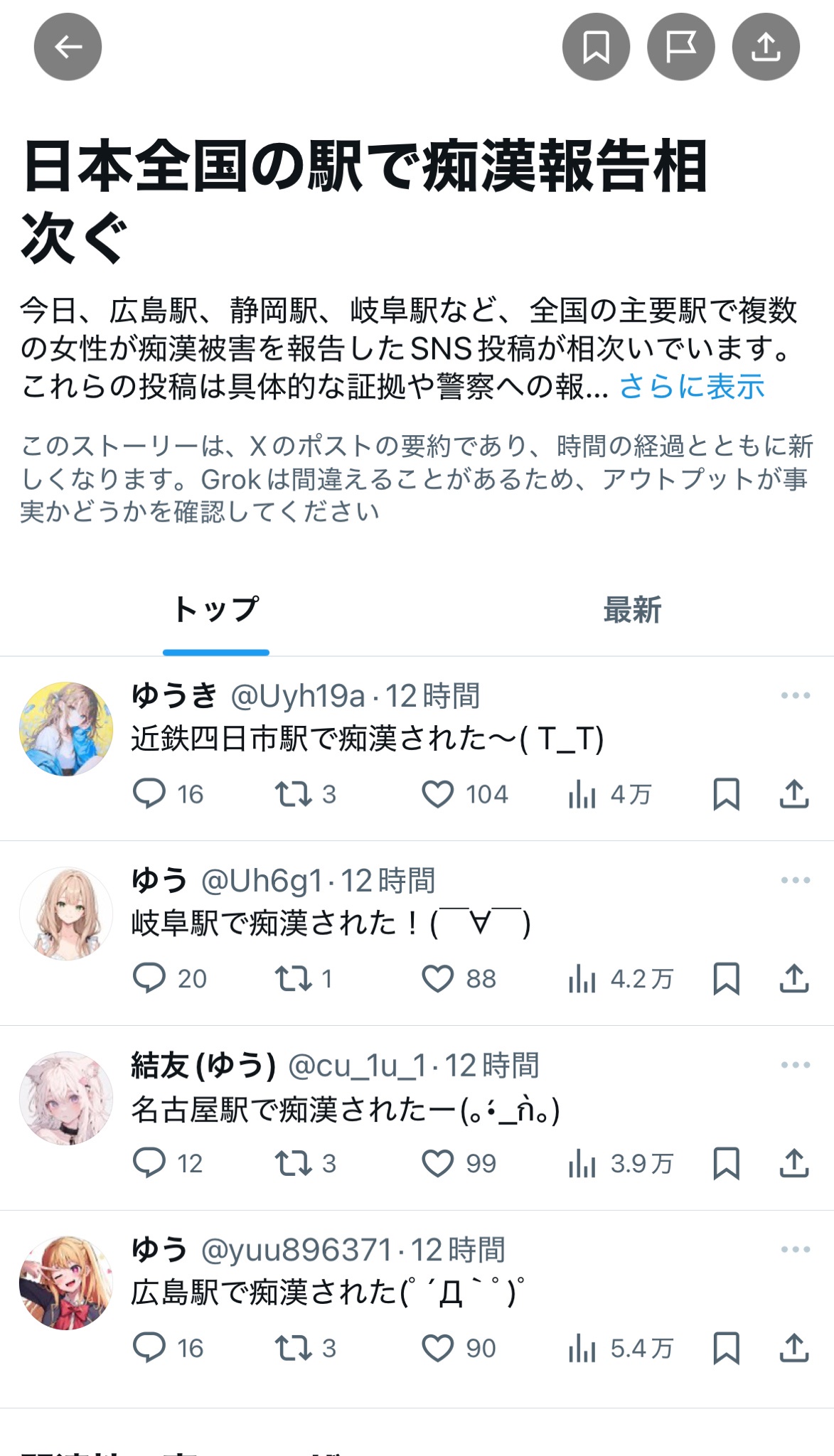The width and height of the screenshot is (834, 1456).
Task: Share the post by @cu_1u_1
Action: click(x=794, y=1164)
